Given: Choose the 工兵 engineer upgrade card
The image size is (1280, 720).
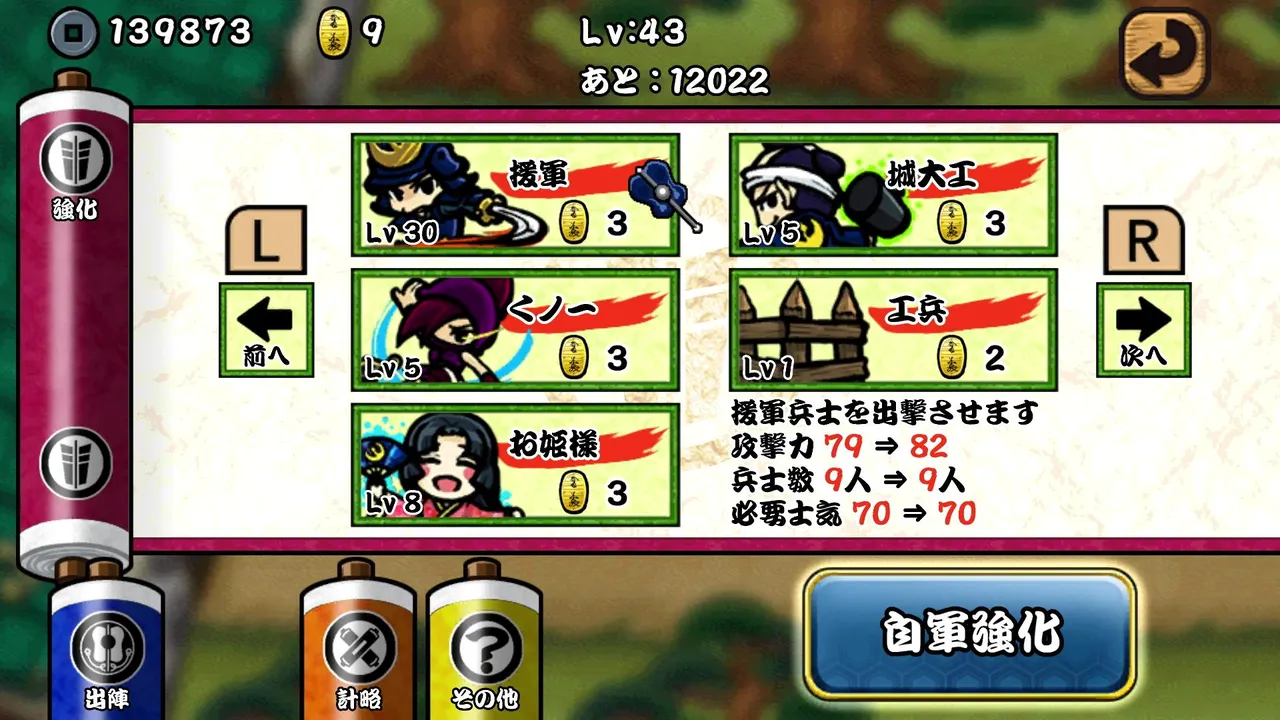Looking at the screenshot, I should coord(893,330).
